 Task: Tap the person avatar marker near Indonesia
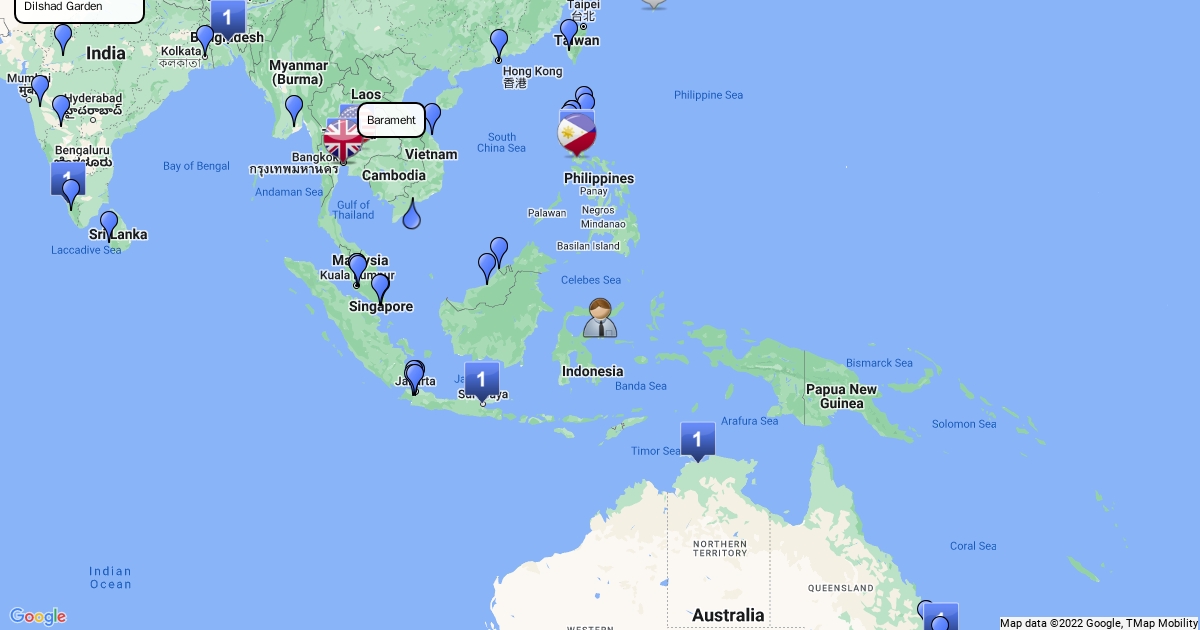pos(600,317)
